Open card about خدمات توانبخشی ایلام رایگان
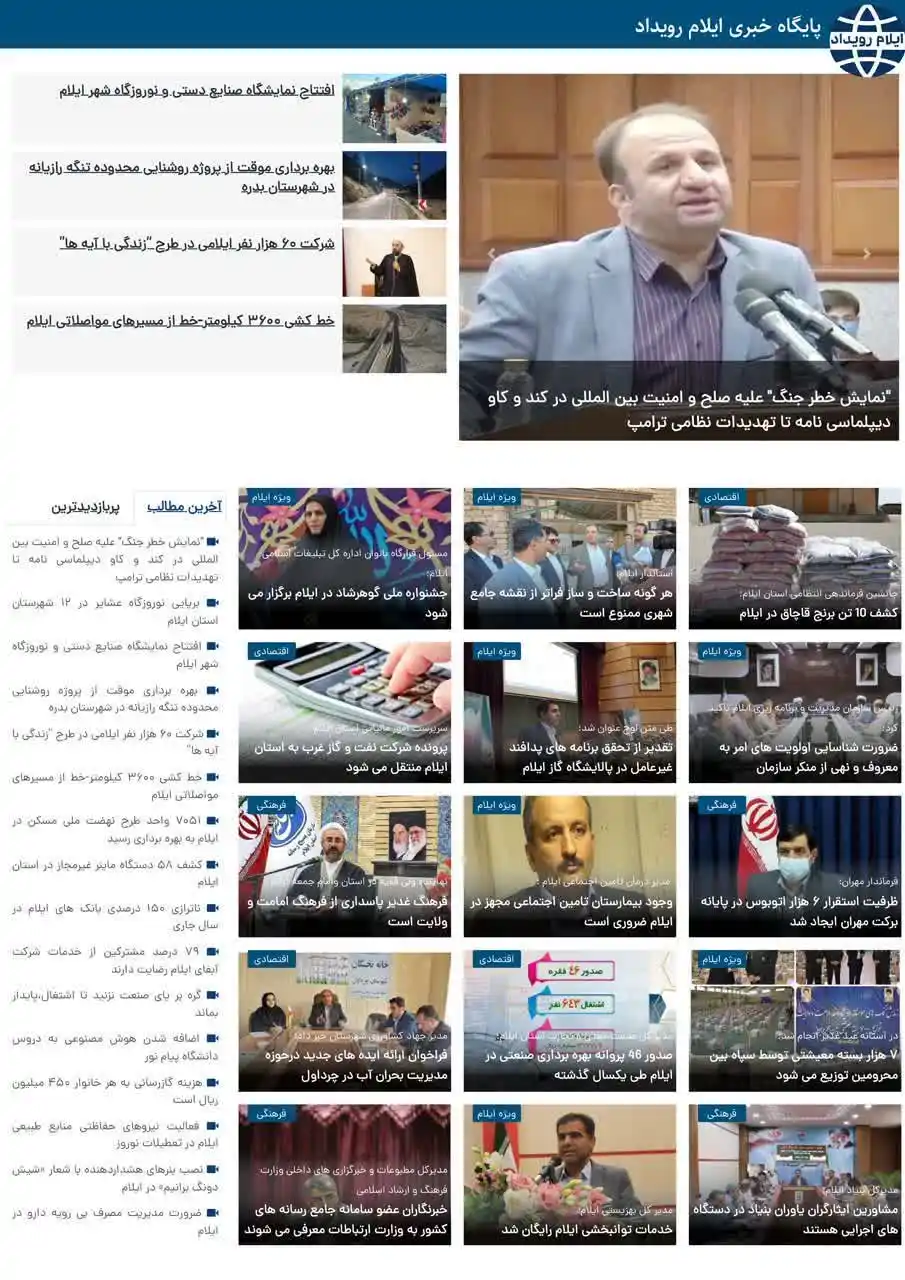 (x=569, y=1229)
